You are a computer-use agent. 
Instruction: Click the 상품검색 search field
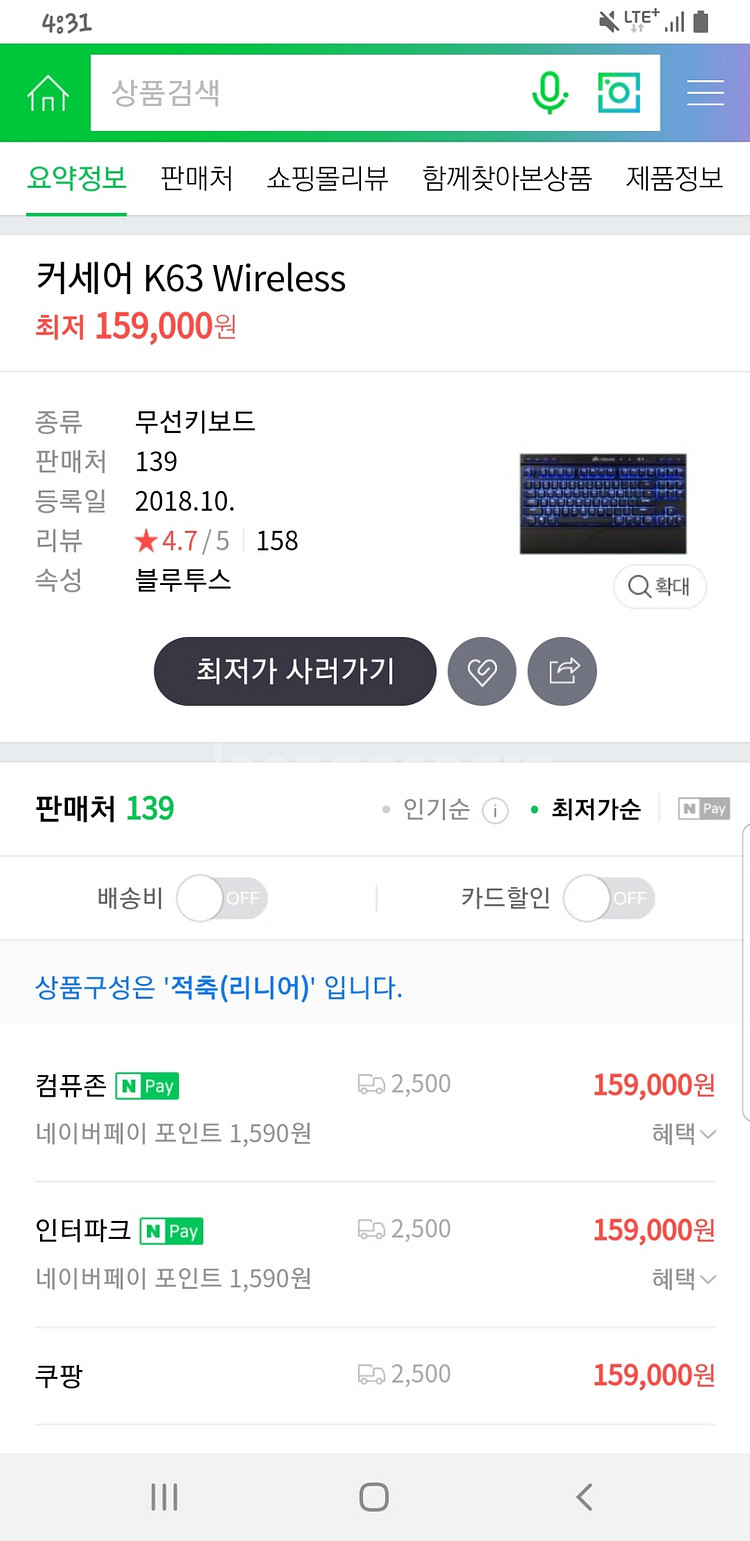(x=300, y=92)
